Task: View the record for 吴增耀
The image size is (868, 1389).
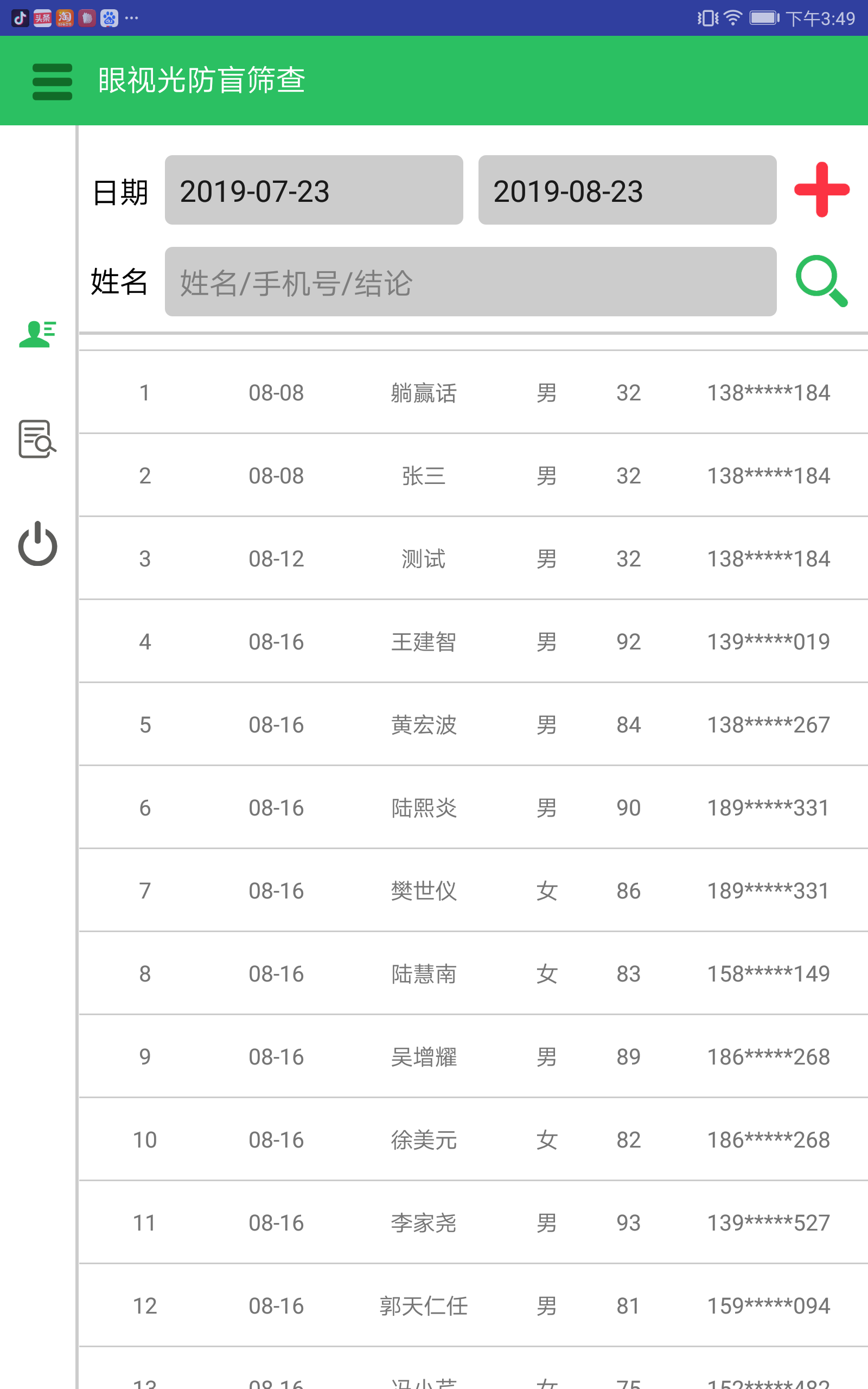Action: point(424,1057)
